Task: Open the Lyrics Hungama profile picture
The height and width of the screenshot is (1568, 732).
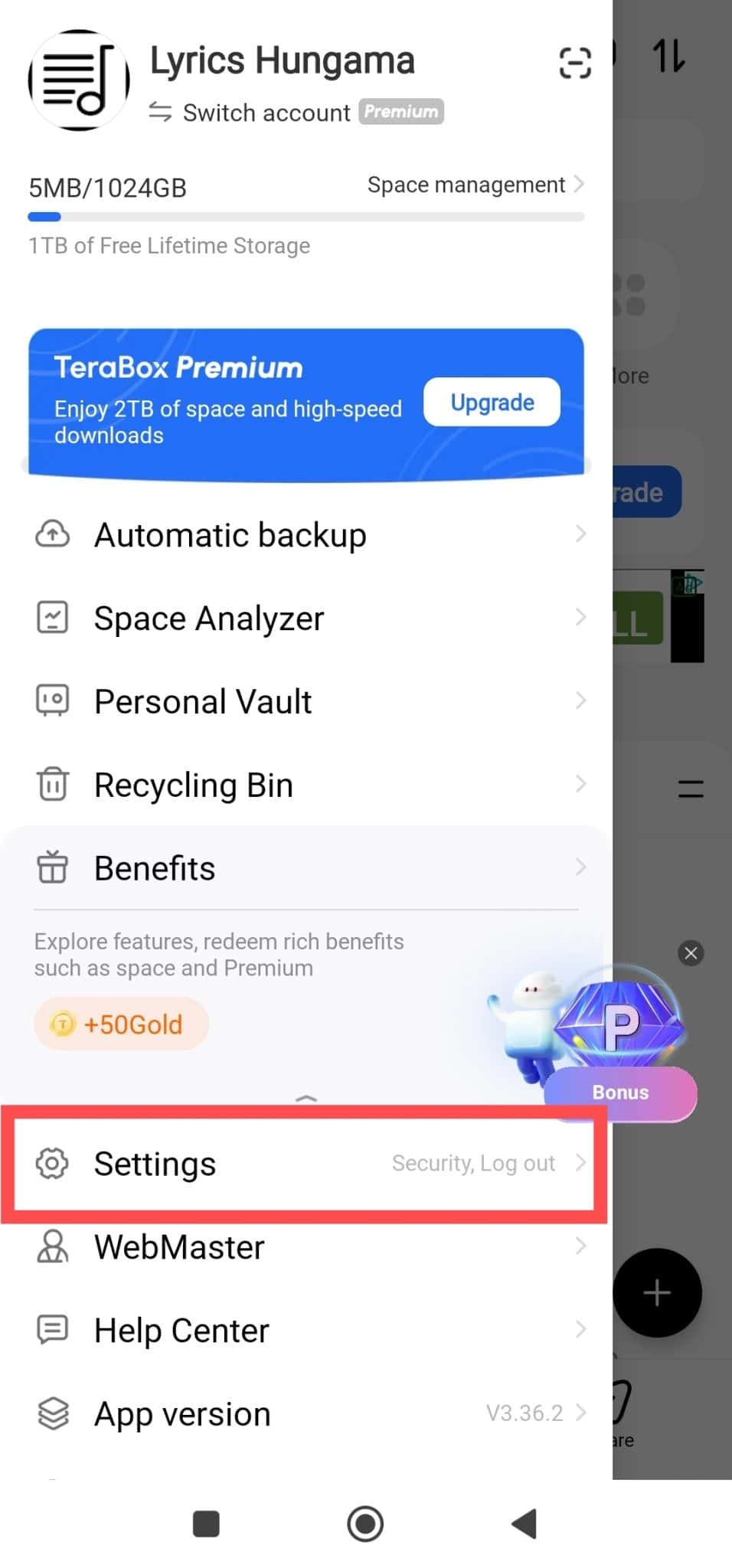Action: click(x=79, y=80)
